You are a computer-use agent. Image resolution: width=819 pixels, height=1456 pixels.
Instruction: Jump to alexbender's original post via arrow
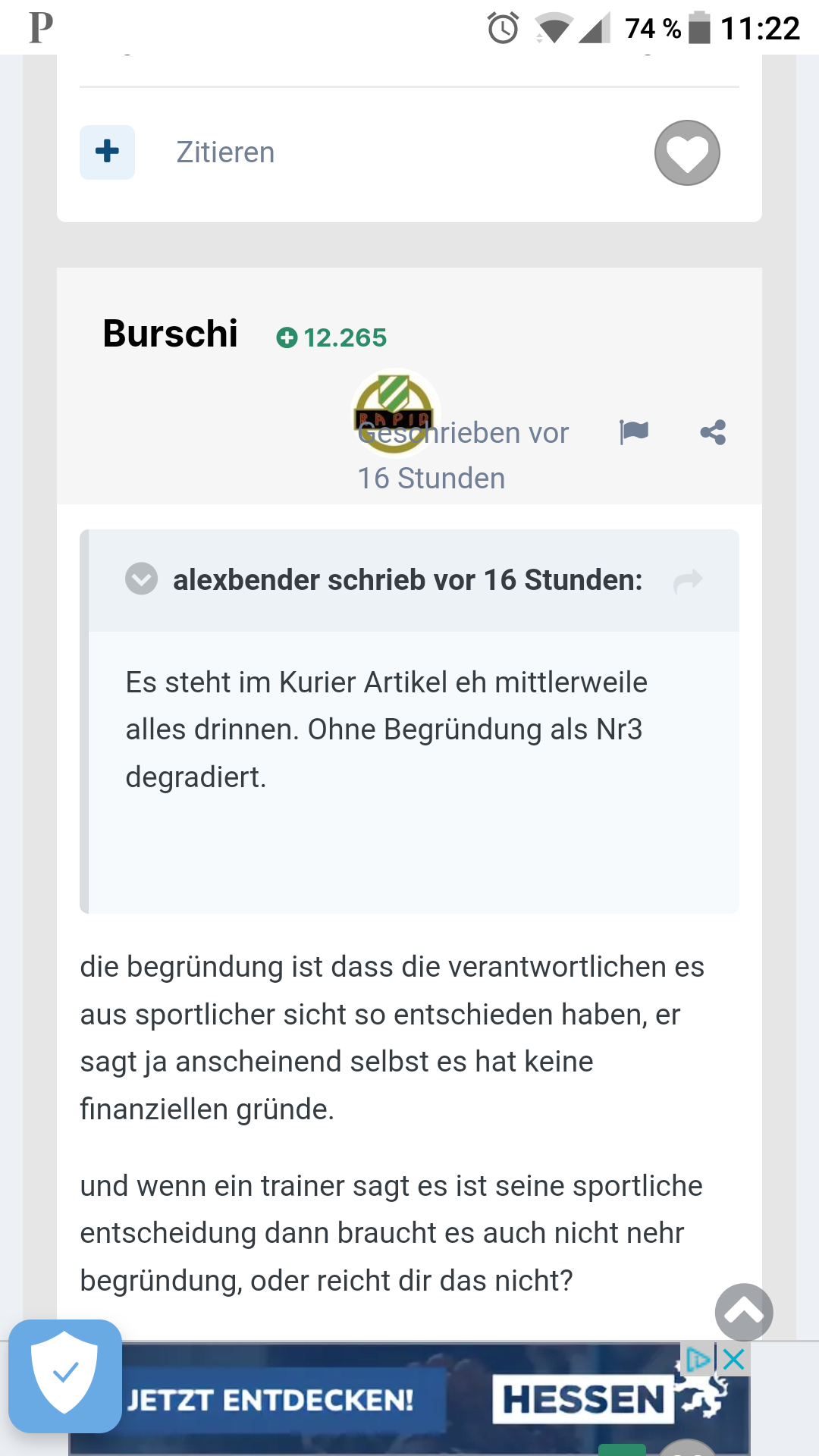coord(688,581)
